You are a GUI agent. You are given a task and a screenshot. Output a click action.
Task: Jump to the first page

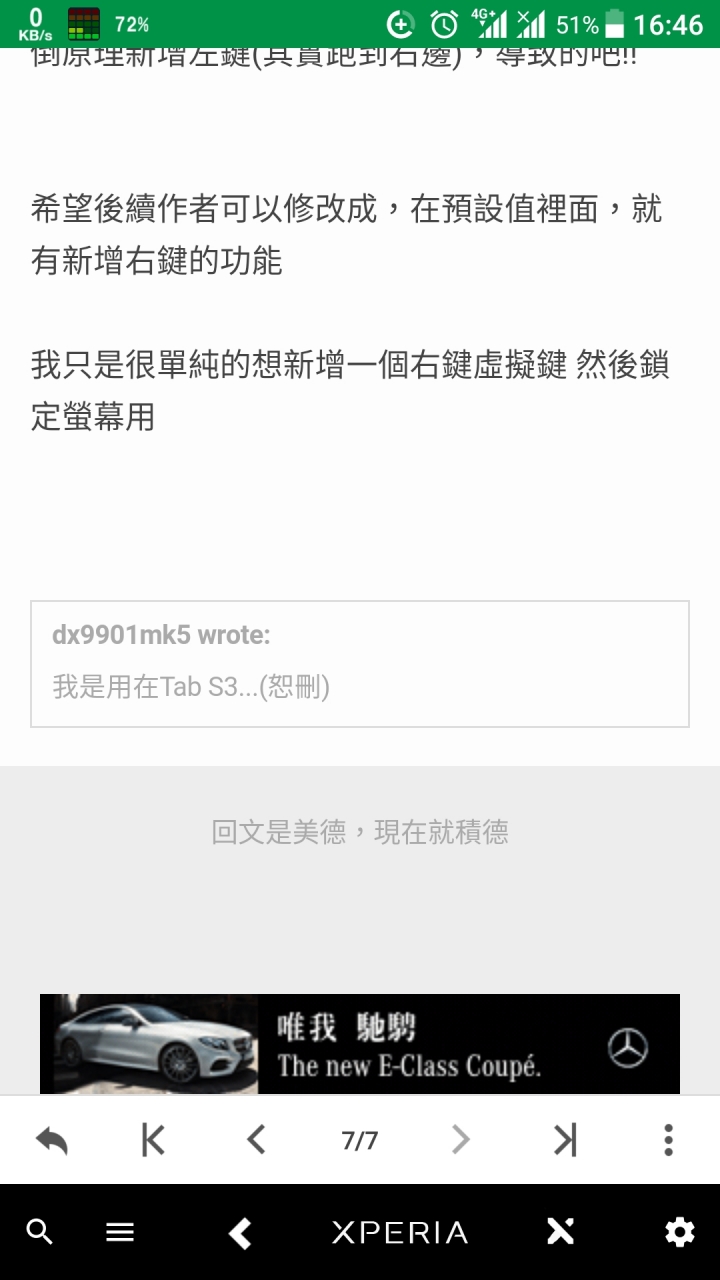153,1140
